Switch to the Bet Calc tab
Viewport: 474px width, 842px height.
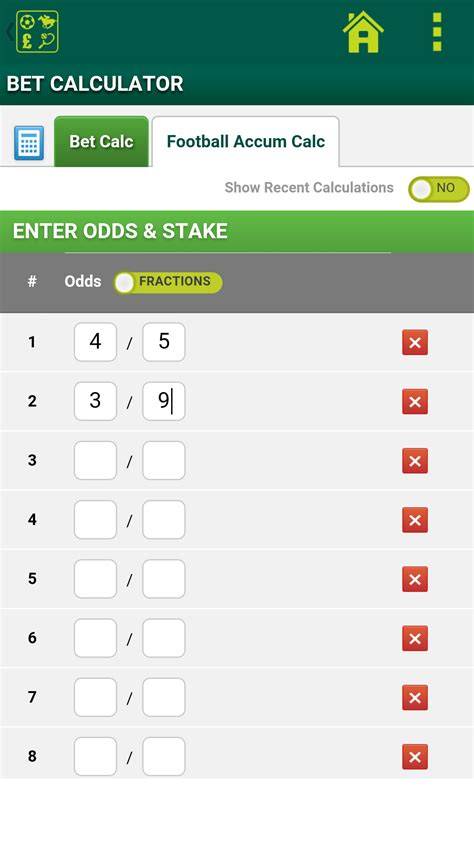(101, 141)
